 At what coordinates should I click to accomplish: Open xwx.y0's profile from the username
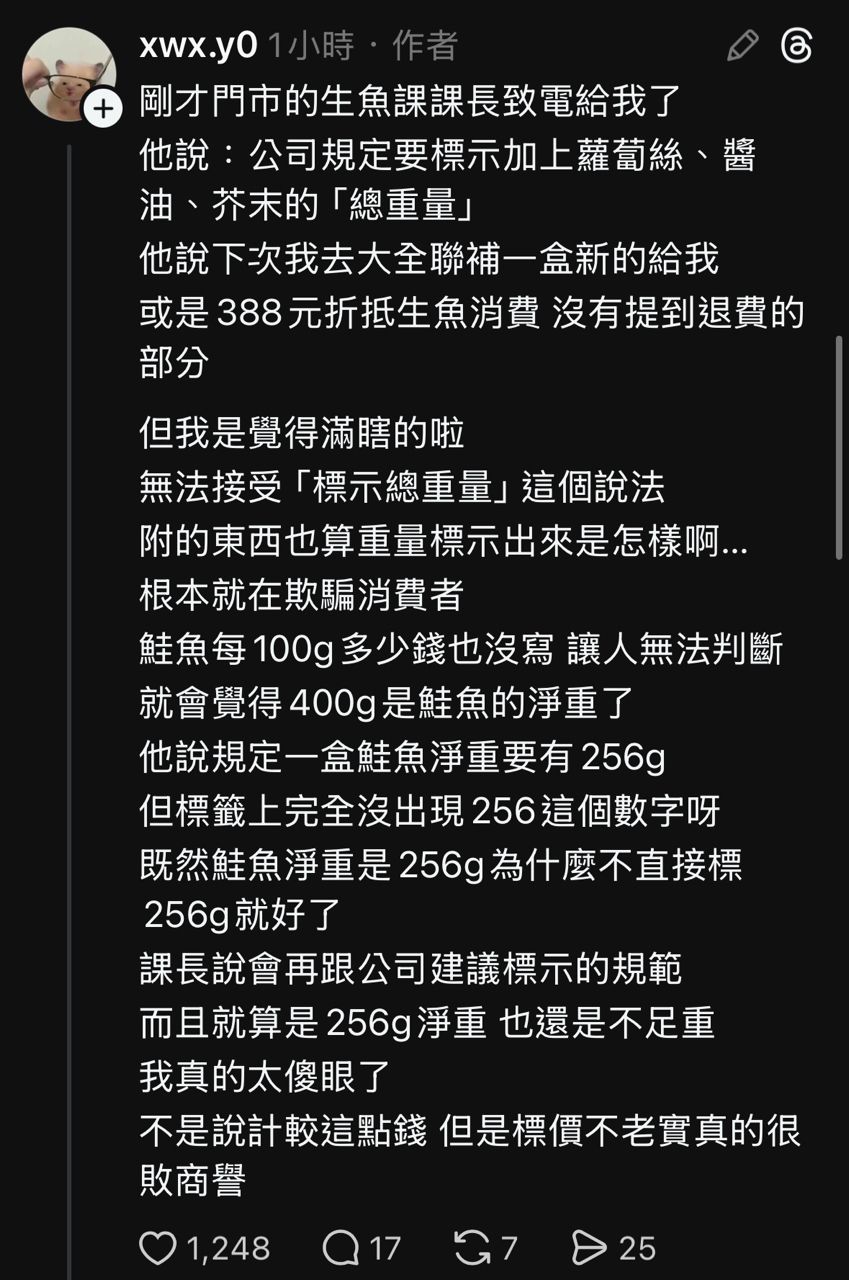coord(199,45)
